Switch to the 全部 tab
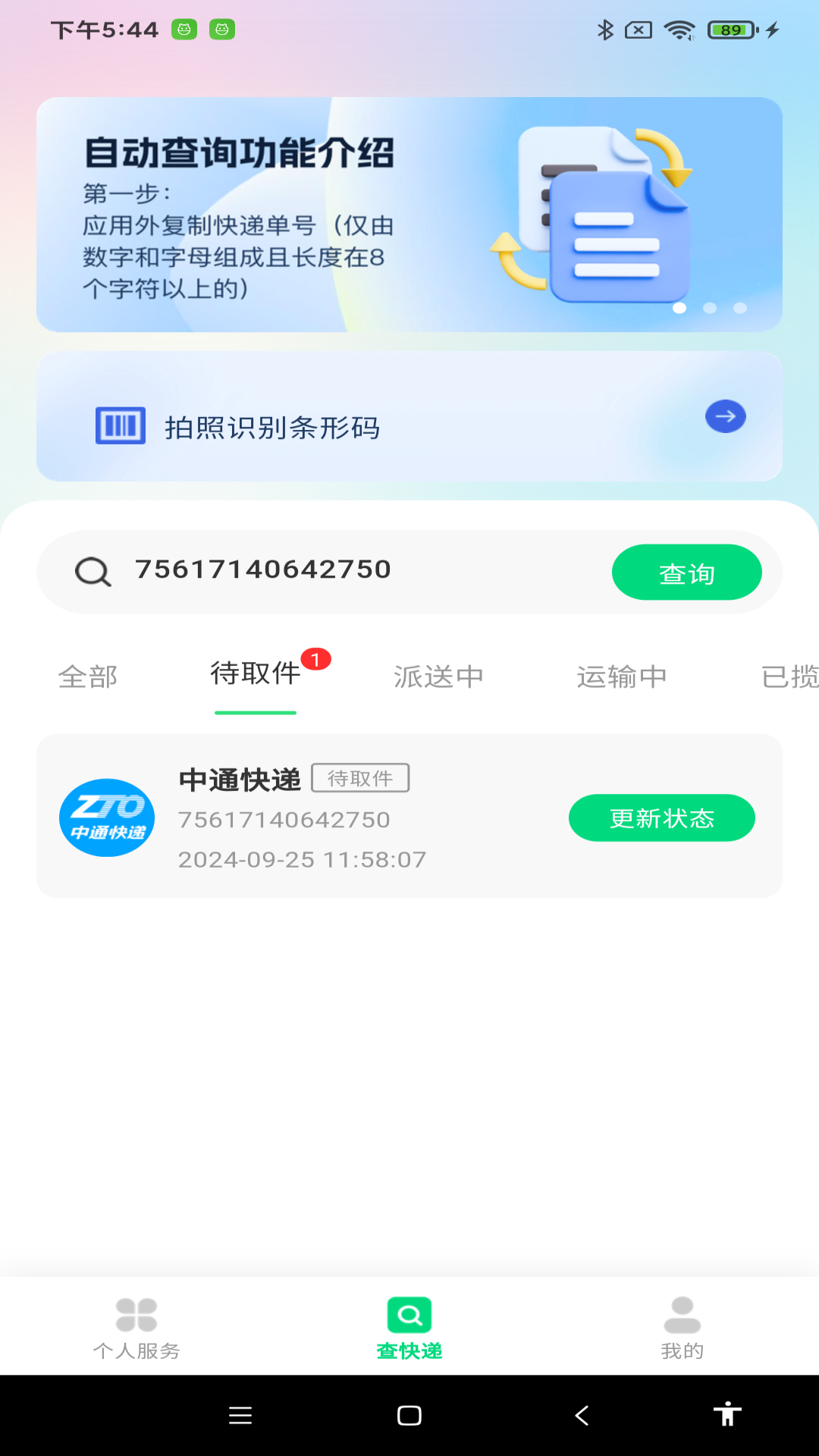The image size is (819, 1456). click(88, 677)
